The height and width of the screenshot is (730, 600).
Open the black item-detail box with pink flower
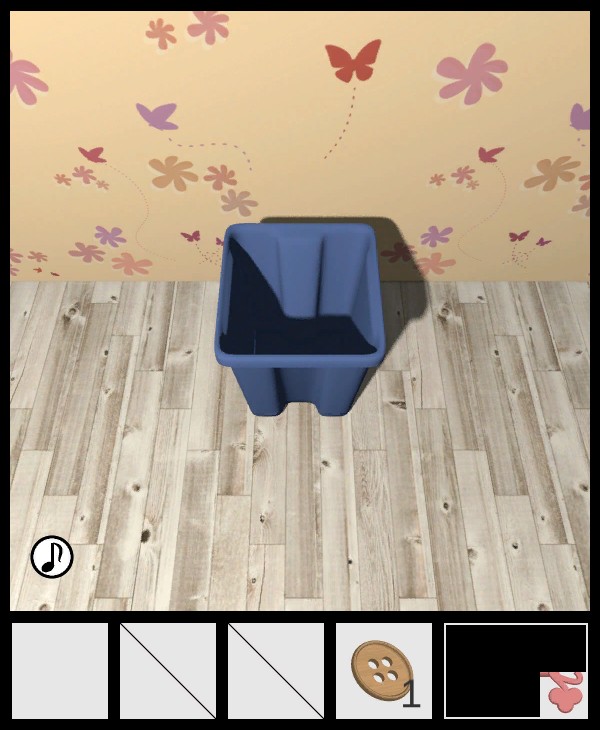click(x=516, y=671)
